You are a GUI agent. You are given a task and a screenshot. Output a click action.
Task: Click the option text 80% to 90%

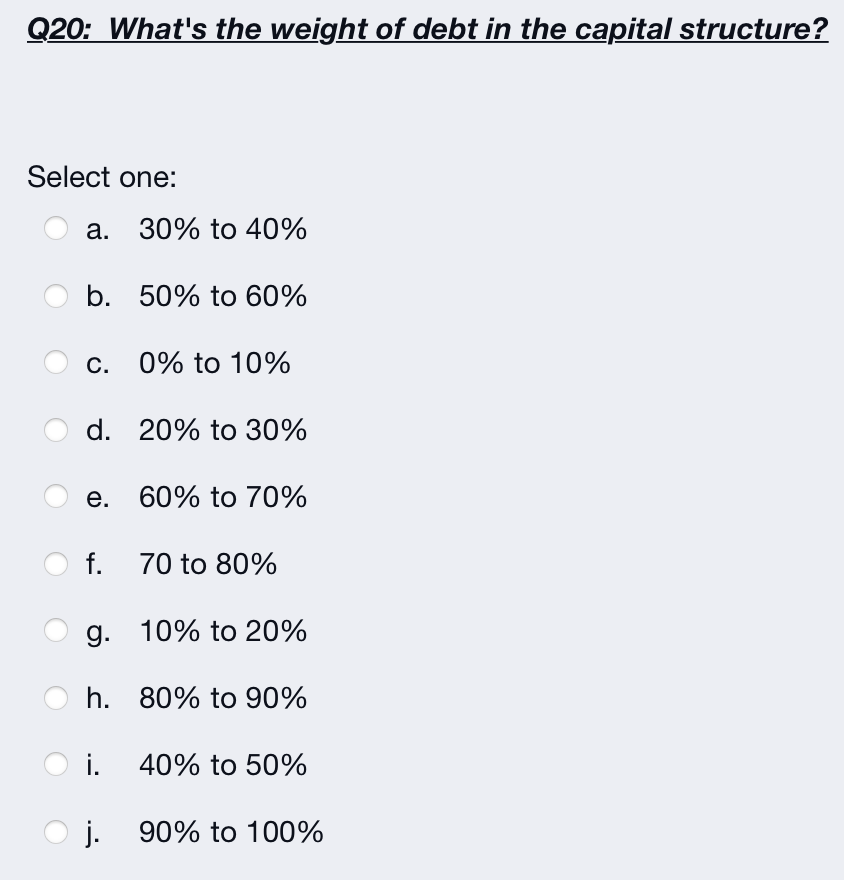click(x=222, y=698)
